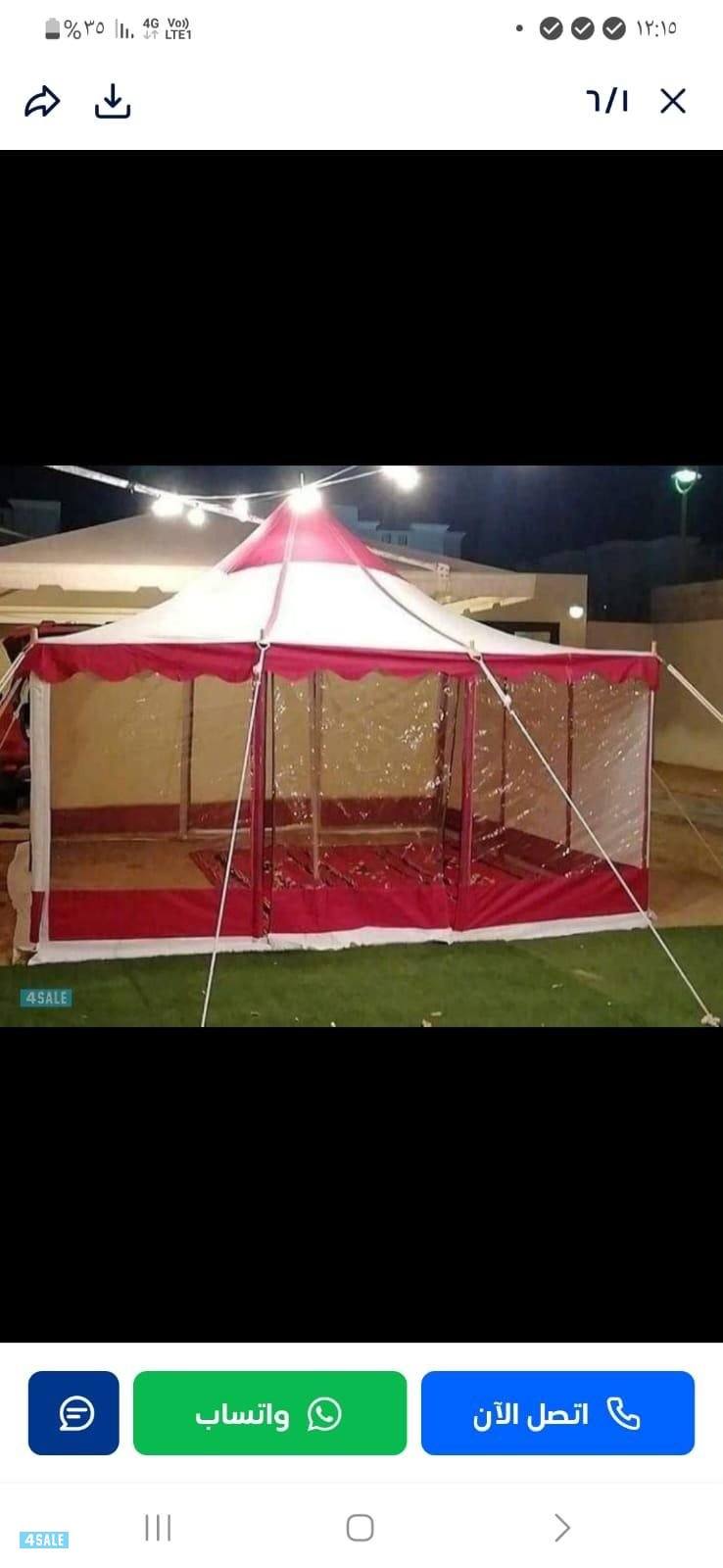723x1568 pixels.
Task: Contact the seller via WhatsApp
Action: (269, 1413)
